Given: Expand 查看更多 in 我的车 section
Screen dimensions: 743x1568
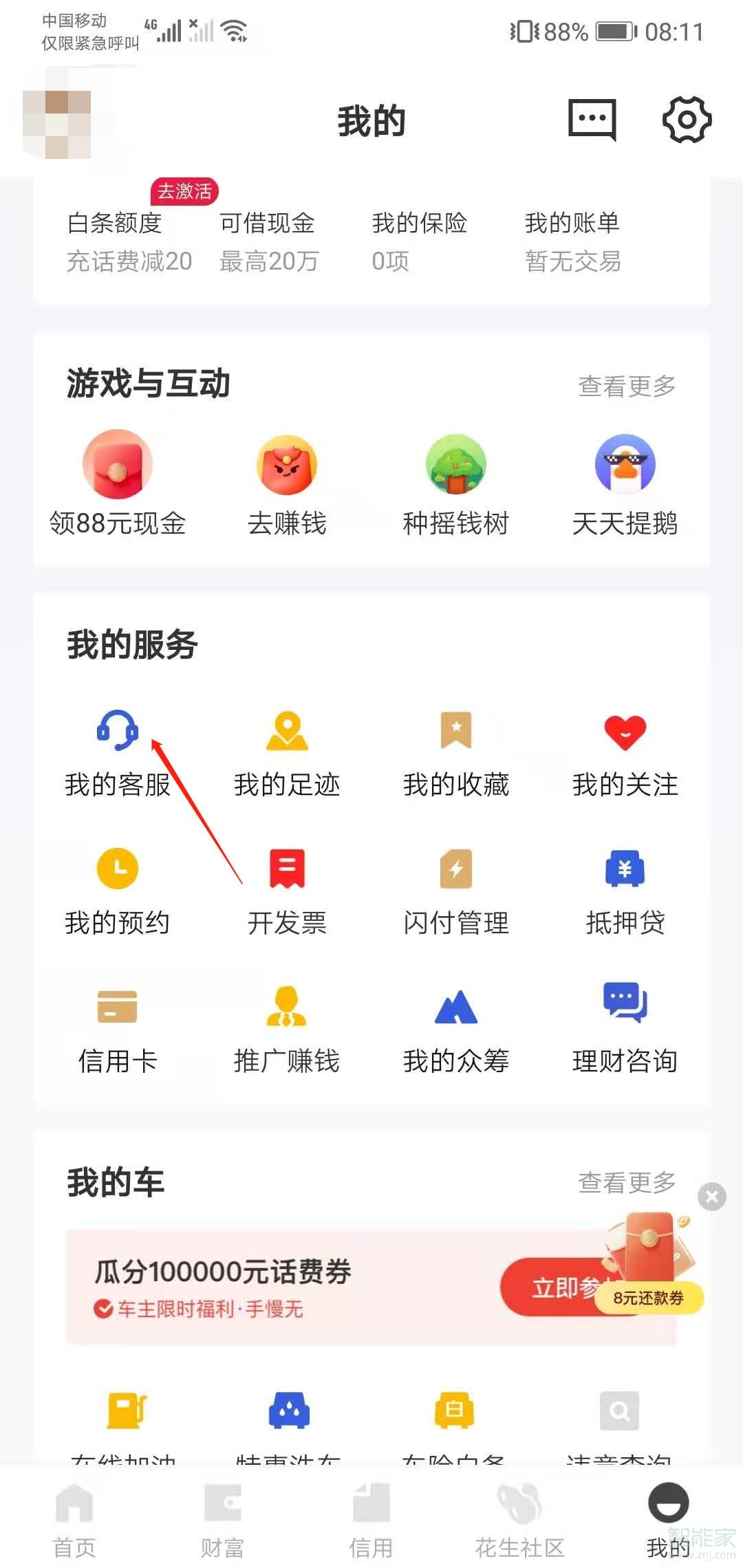Looking at the screenshot, I should pyautogui.click(x=625, y=1181).
